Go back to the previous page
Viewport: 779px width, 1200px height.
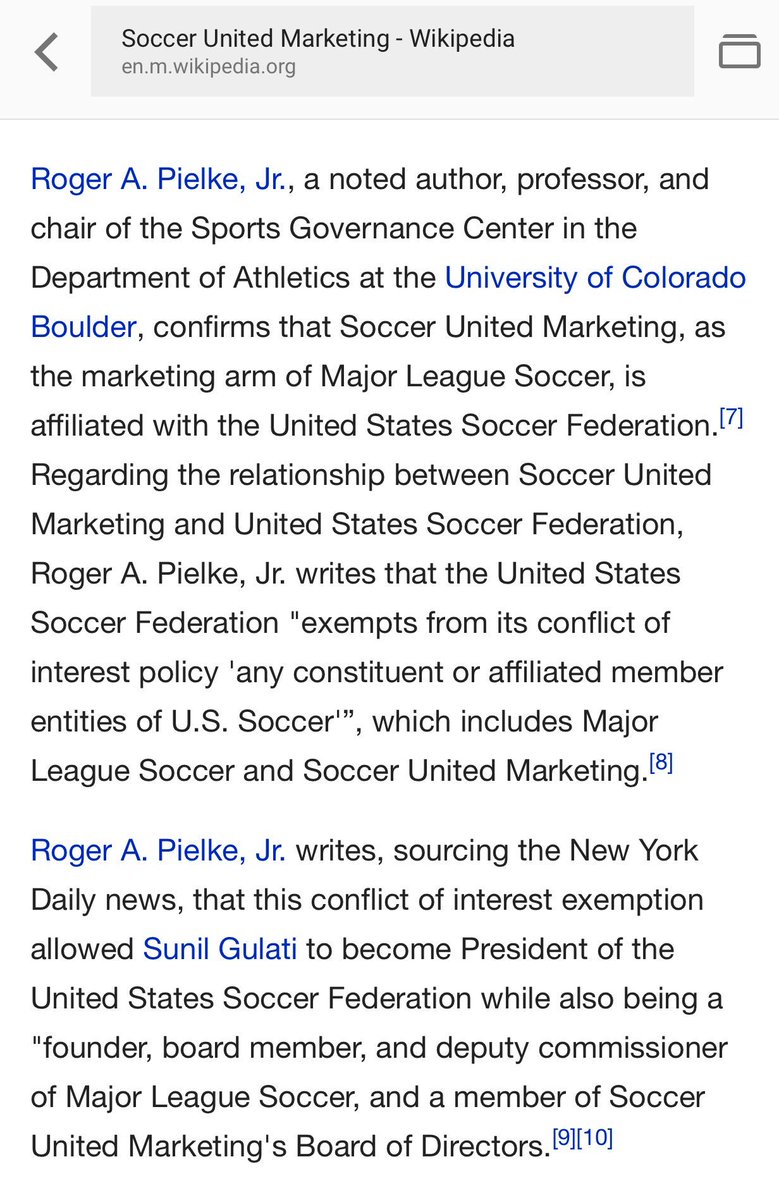pyautogui.click(x=46, y=52)
